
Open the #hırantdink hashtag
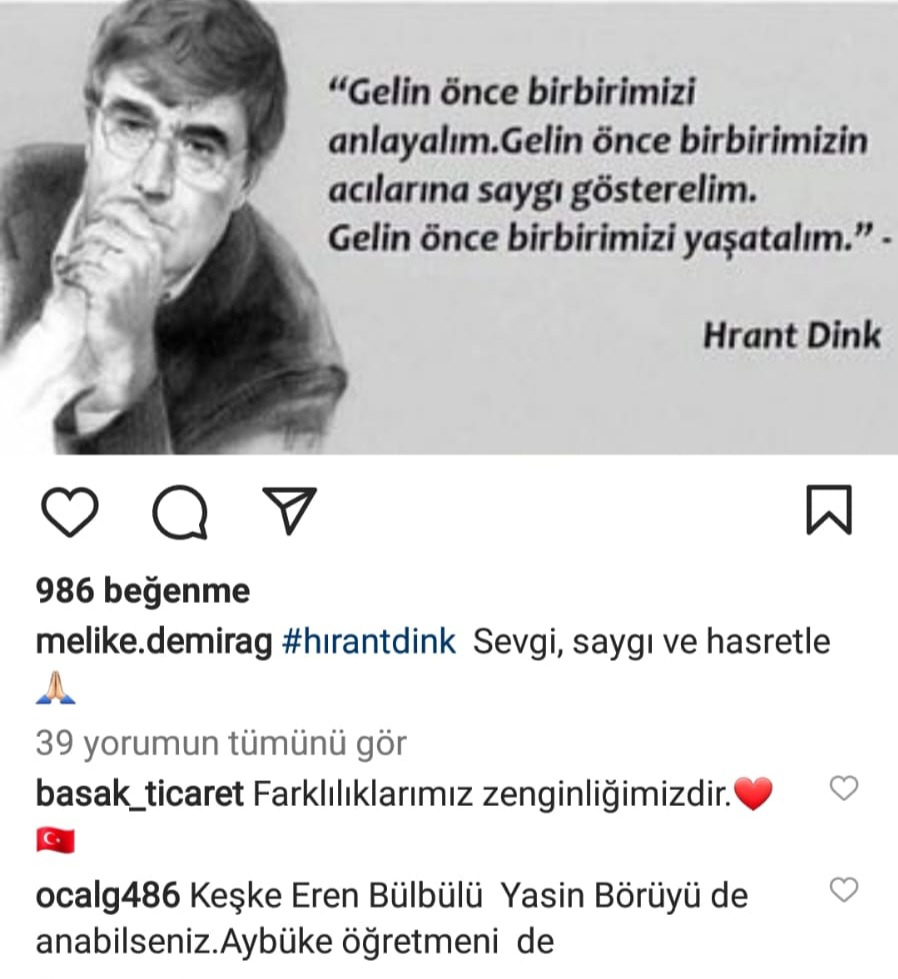[x=369, y=643]
